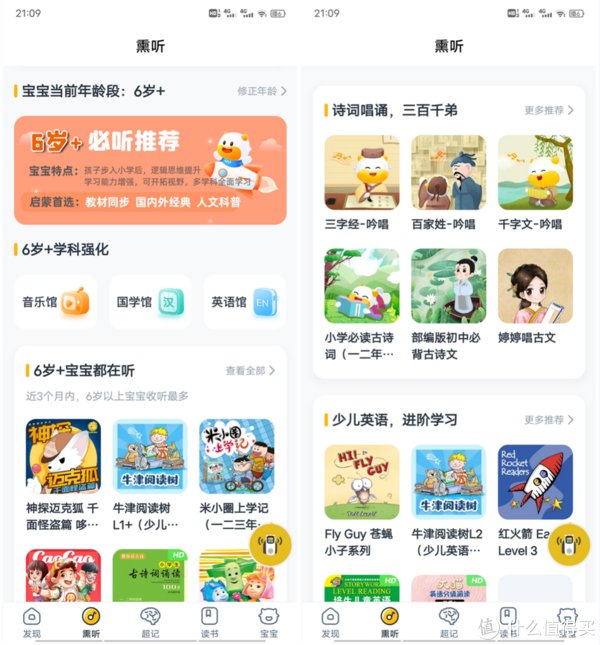Image resolution: width=600 pixels, height=645 pixels.
Task: Open the 音乐馆 section
Action: click(56, 301)
